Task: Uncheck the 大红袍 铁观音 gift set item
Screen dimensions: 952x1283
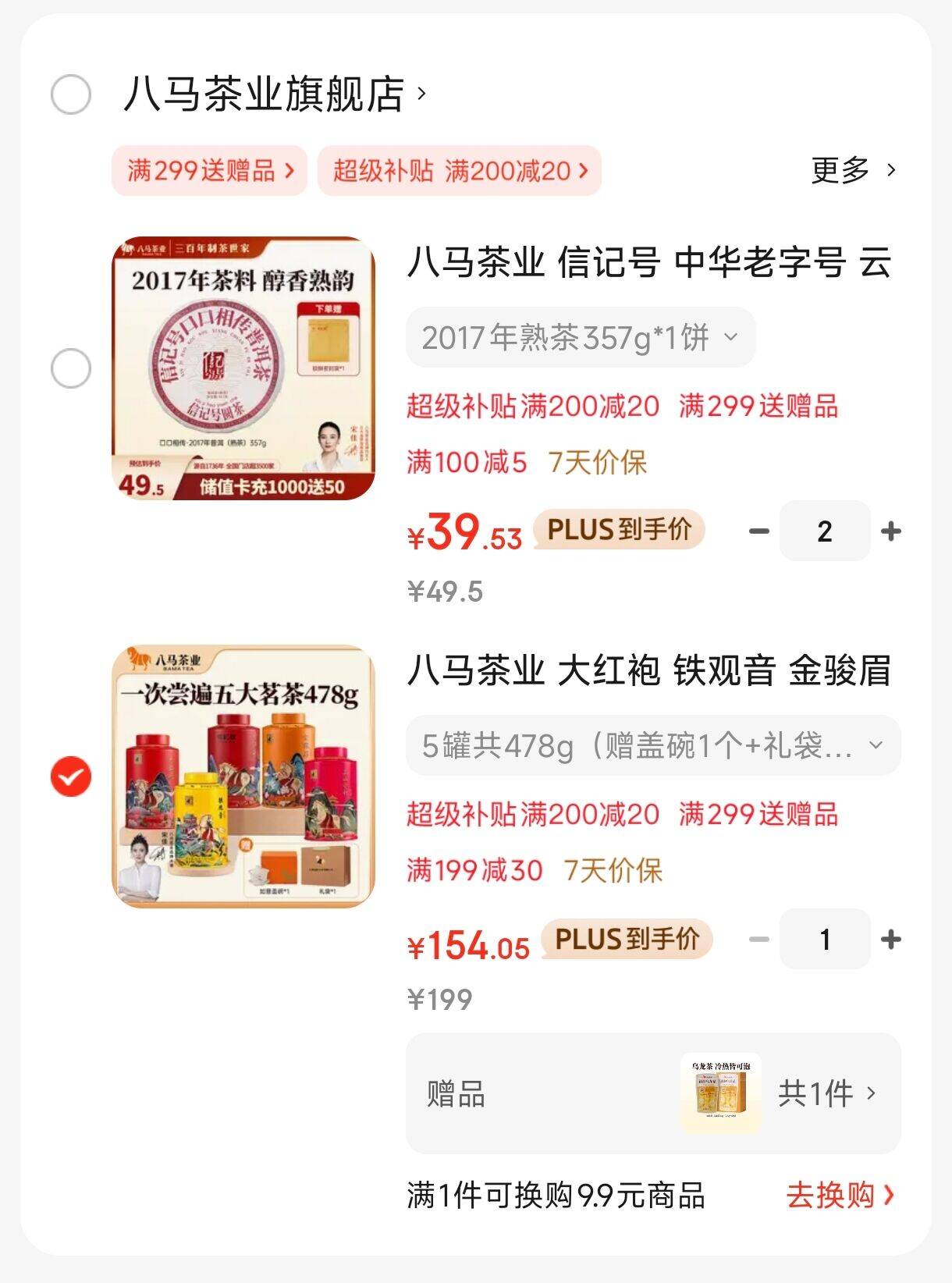Action: pyautogui.click(x=71, y=777)
